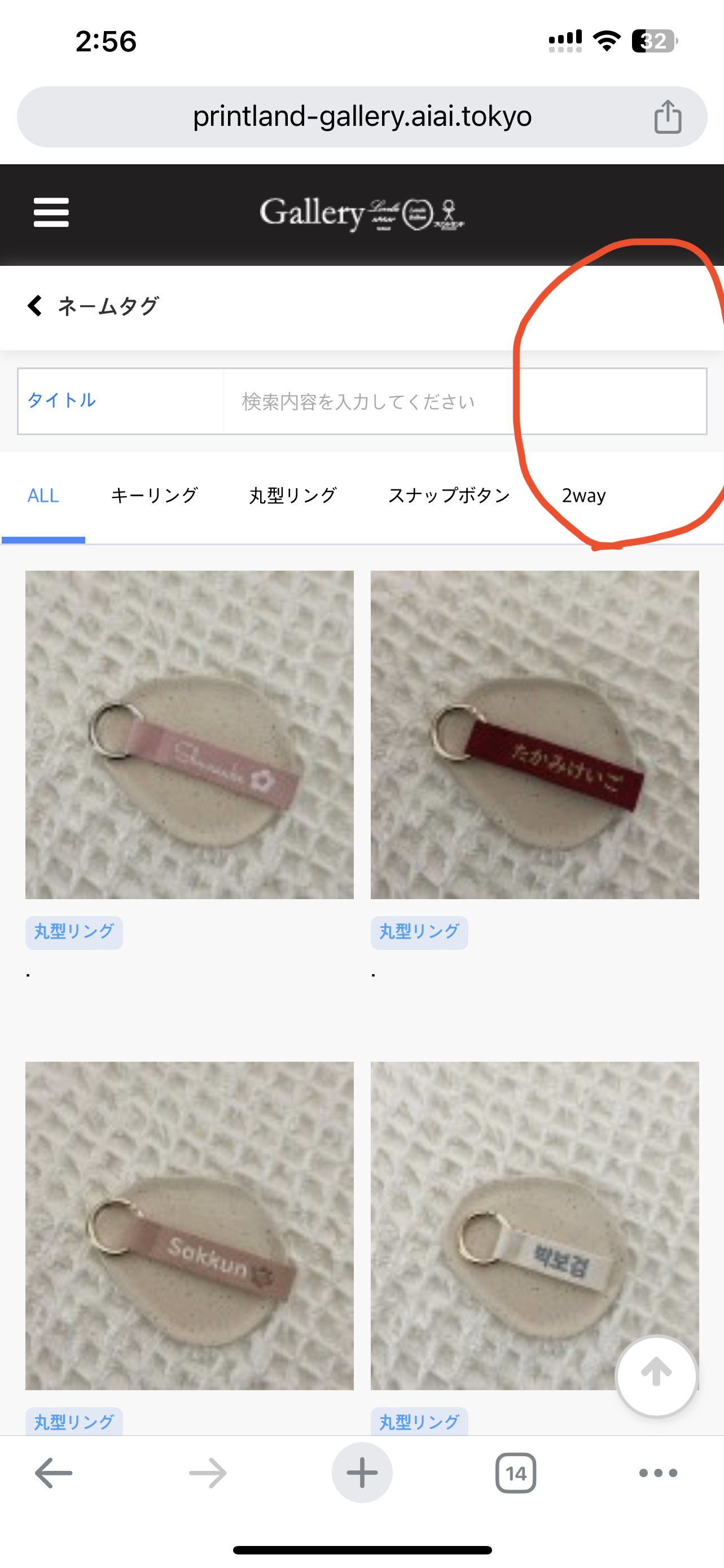The image size is (724, 1568).
Task: Open the タイトル search type dropdown
Action: (120, 401)
